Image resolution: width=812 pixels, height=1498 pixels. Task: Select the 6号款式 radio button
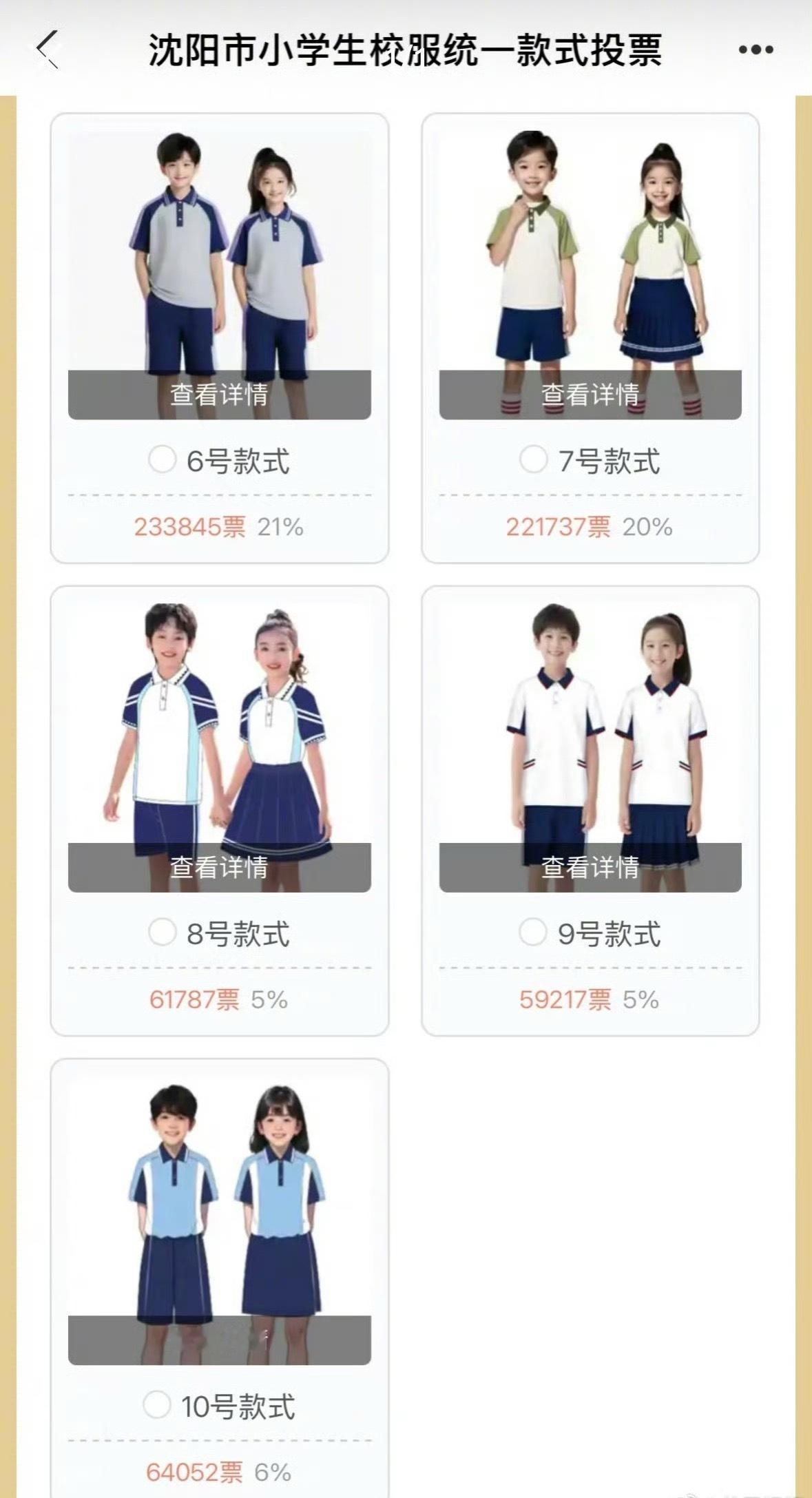(x=163, y=459)
